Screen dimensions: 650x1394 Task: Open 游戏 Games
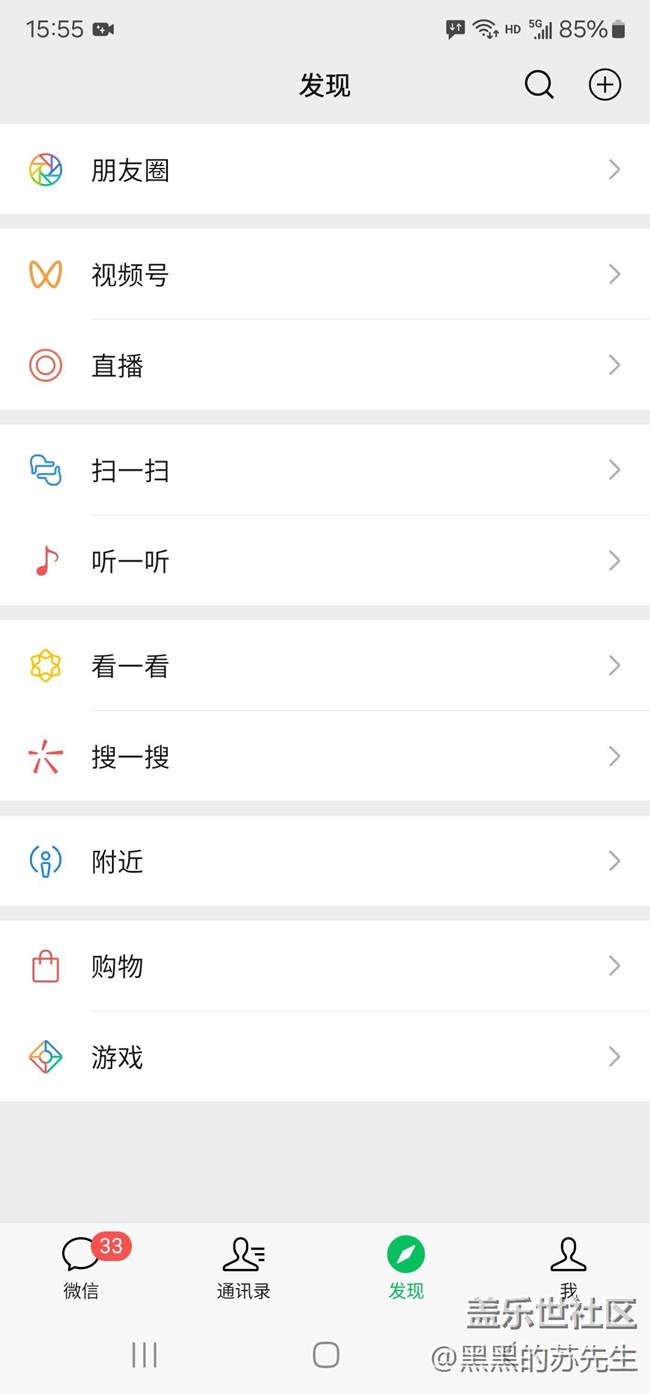click(x=325, y=1057)
